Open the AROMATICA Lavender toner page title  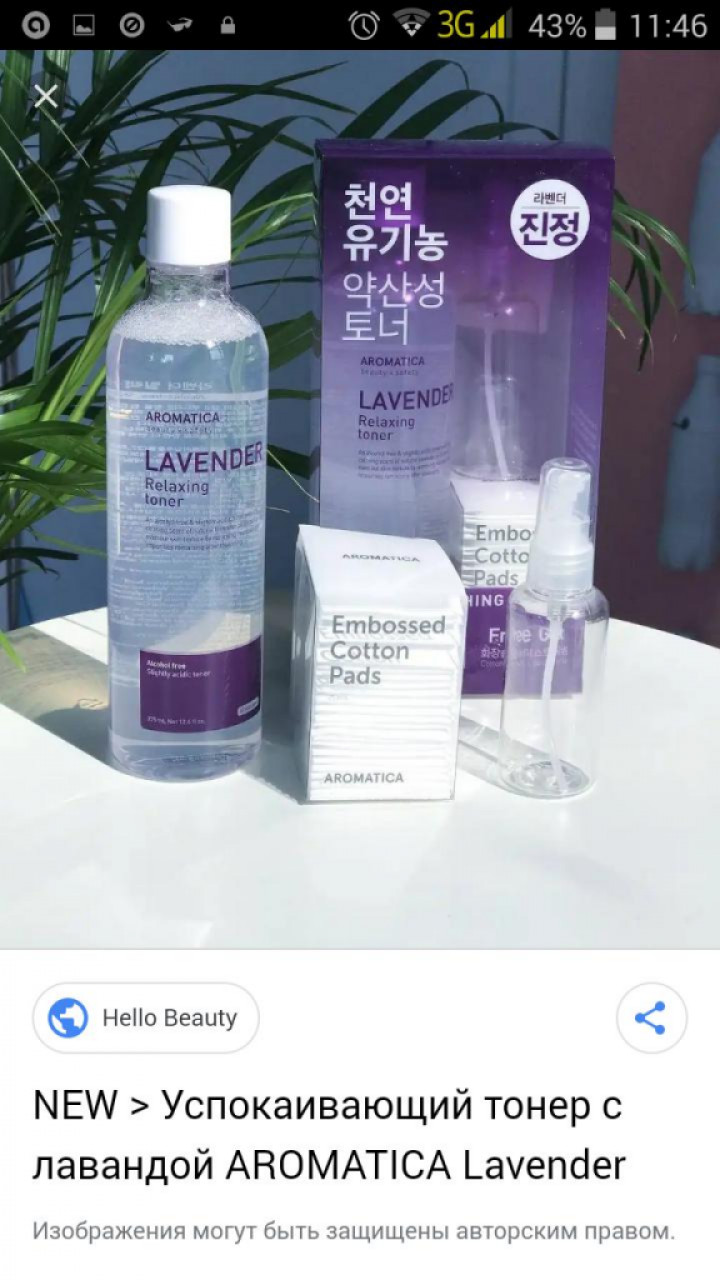point(330,1135)
